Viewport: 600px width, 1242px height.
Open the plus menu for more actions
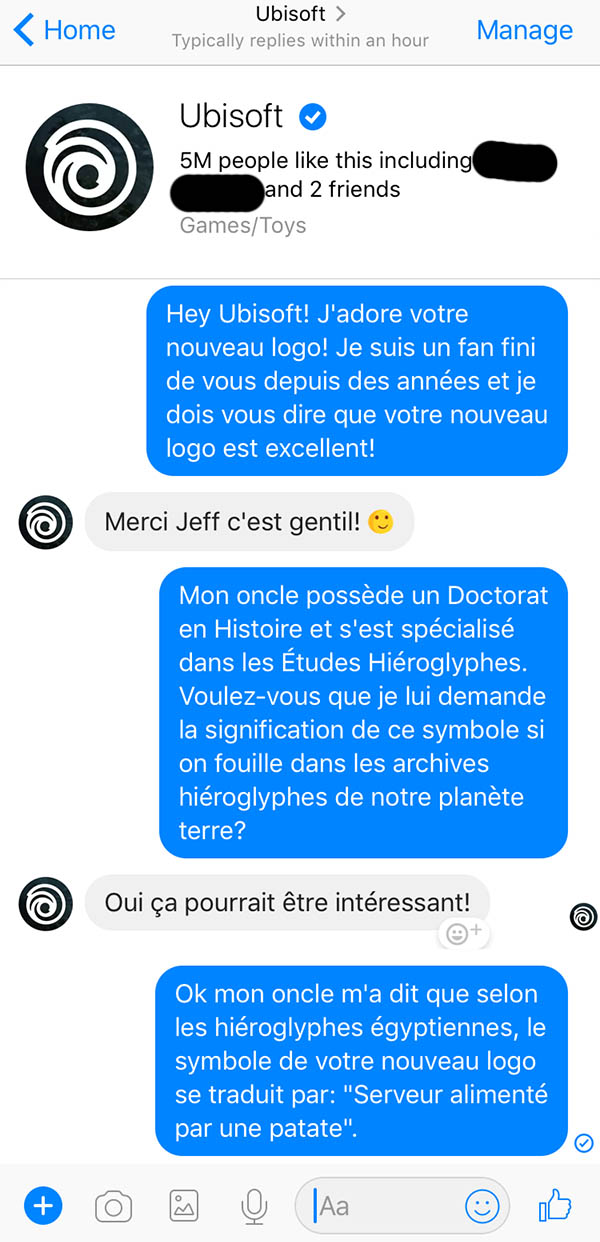click(42, 1206)
